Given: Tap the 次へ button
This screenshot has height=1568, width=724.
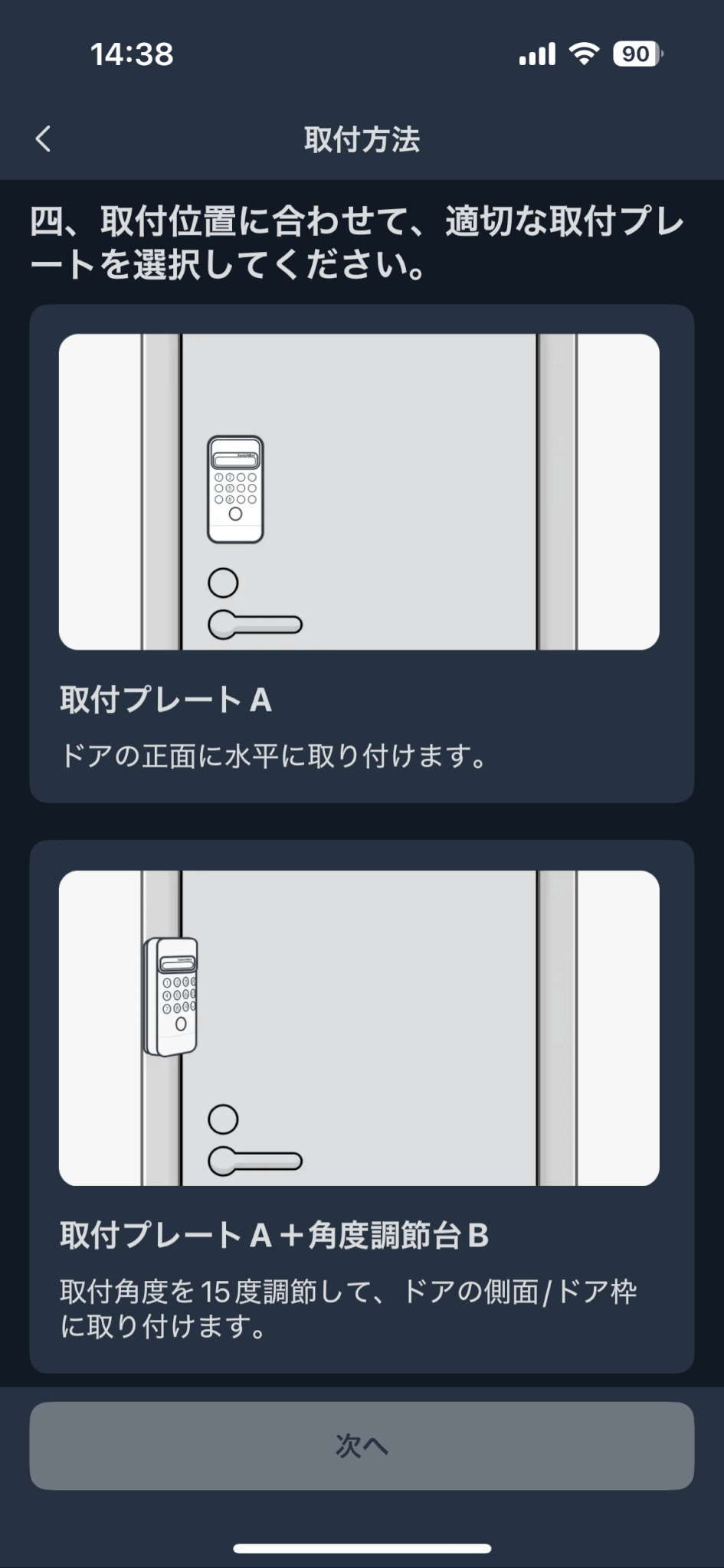Looking at the screenshot, I should (x=362, y=1445).
